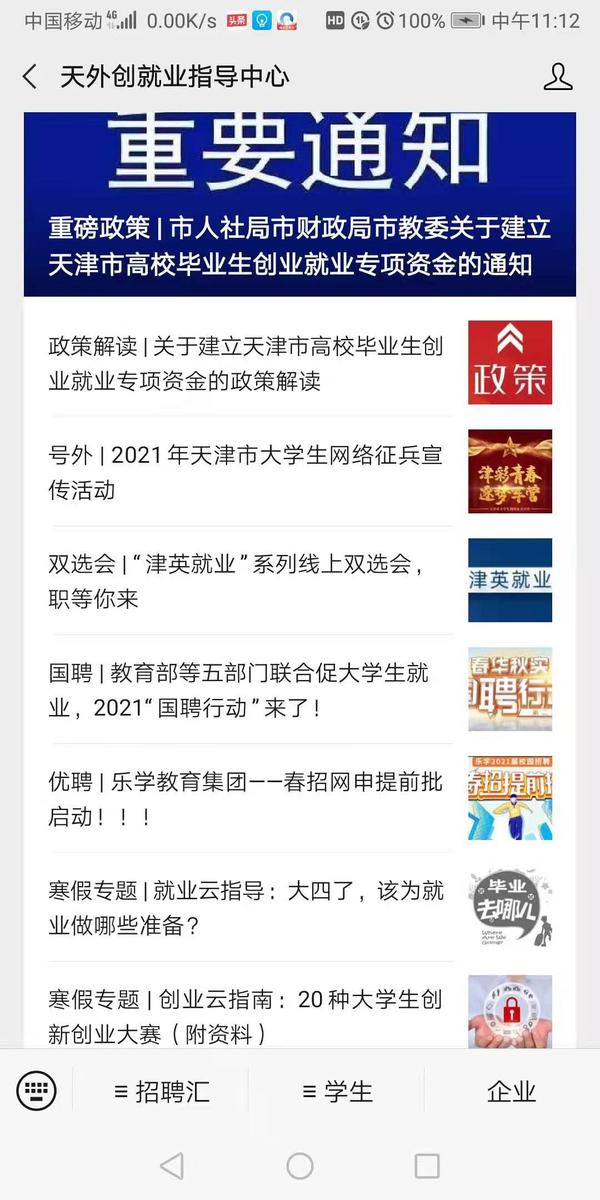Screen dimensions: 600x1200
Task: Open 双选会 津英就业 线上双选会 article
Action: pyautogui.click(x=248, y=581)
